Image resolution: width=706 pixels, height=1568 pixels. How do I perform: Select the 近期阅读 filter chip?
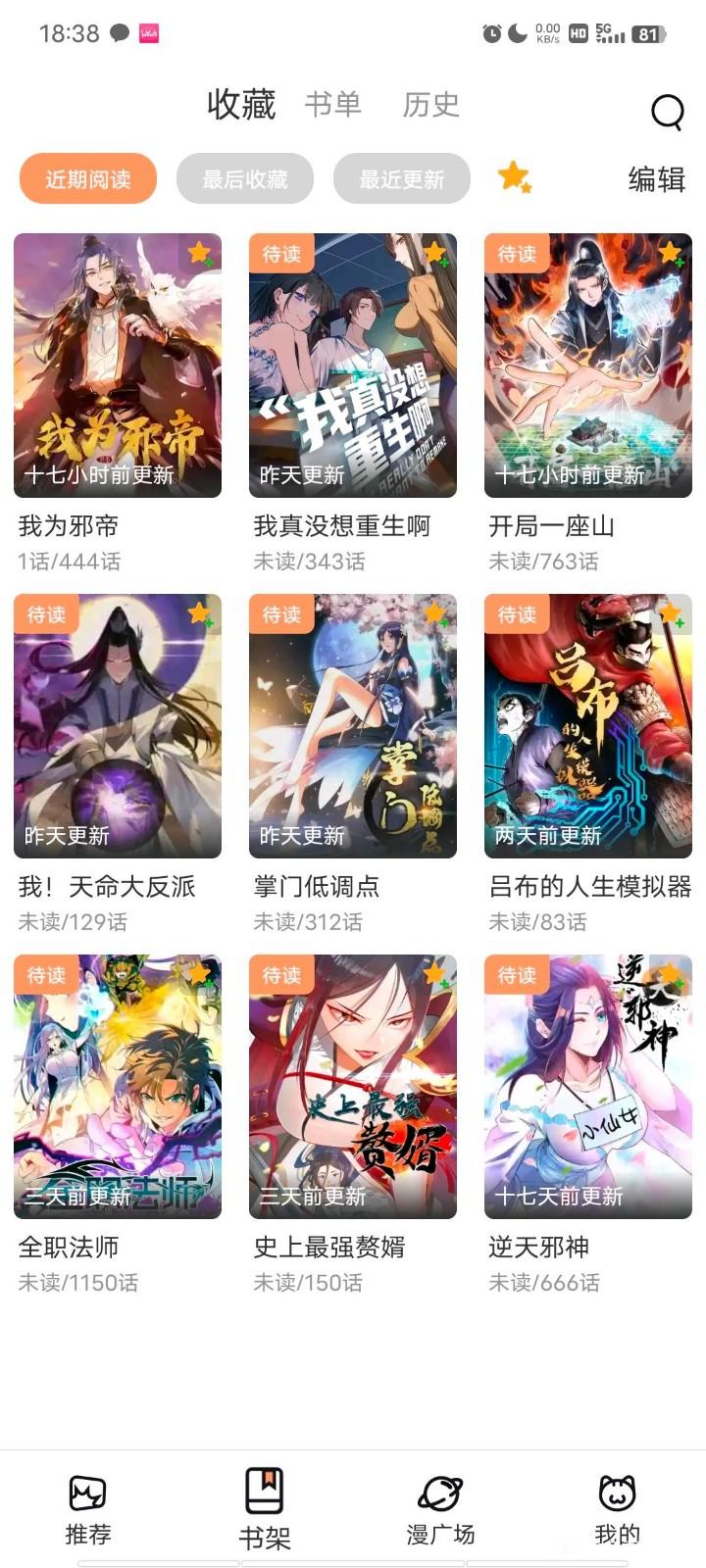pyautogui.click(x=88, y=179)
